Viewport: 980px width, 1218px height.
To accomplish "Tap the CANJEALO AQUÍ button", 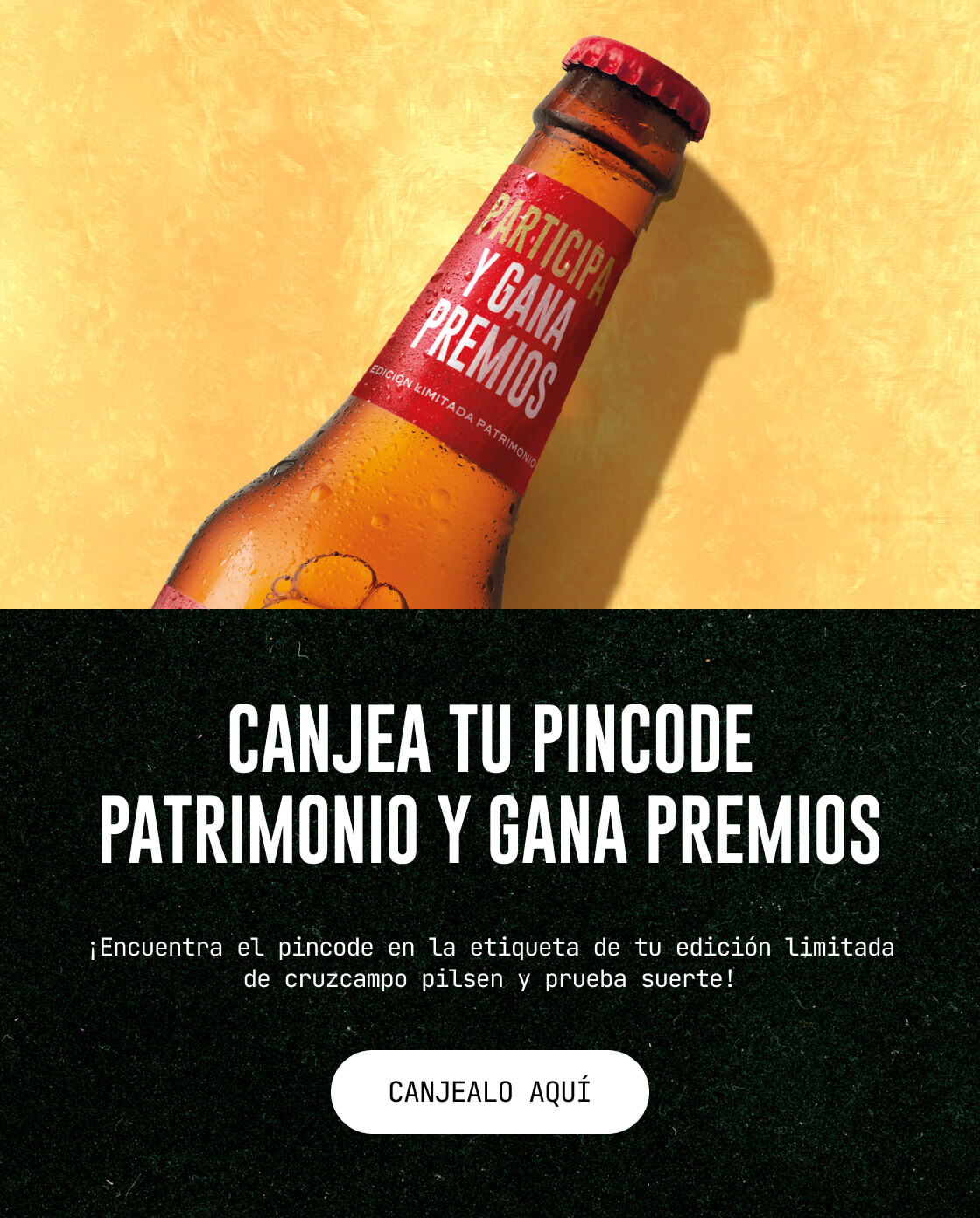I will coord(490,1091).
